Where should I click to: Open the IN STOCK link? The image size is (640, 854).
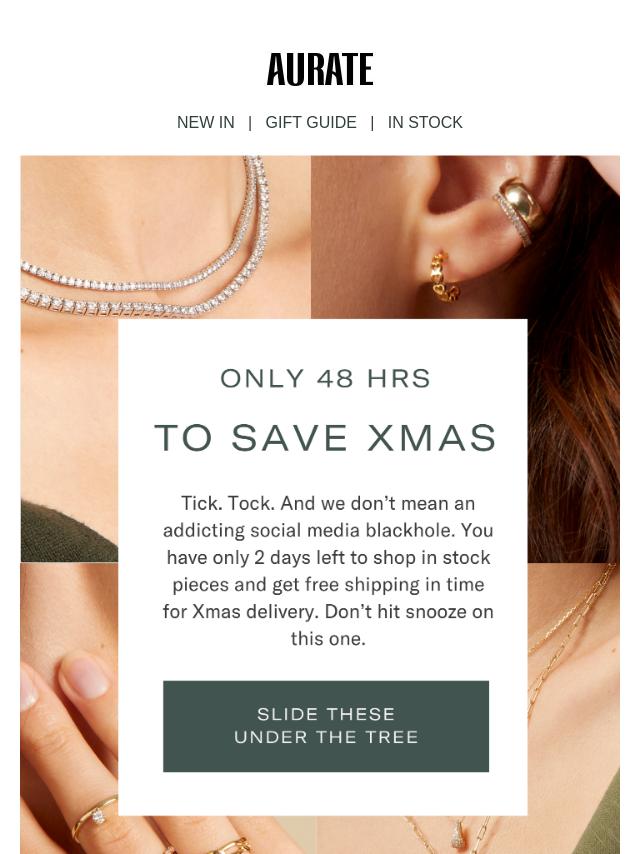425,122
